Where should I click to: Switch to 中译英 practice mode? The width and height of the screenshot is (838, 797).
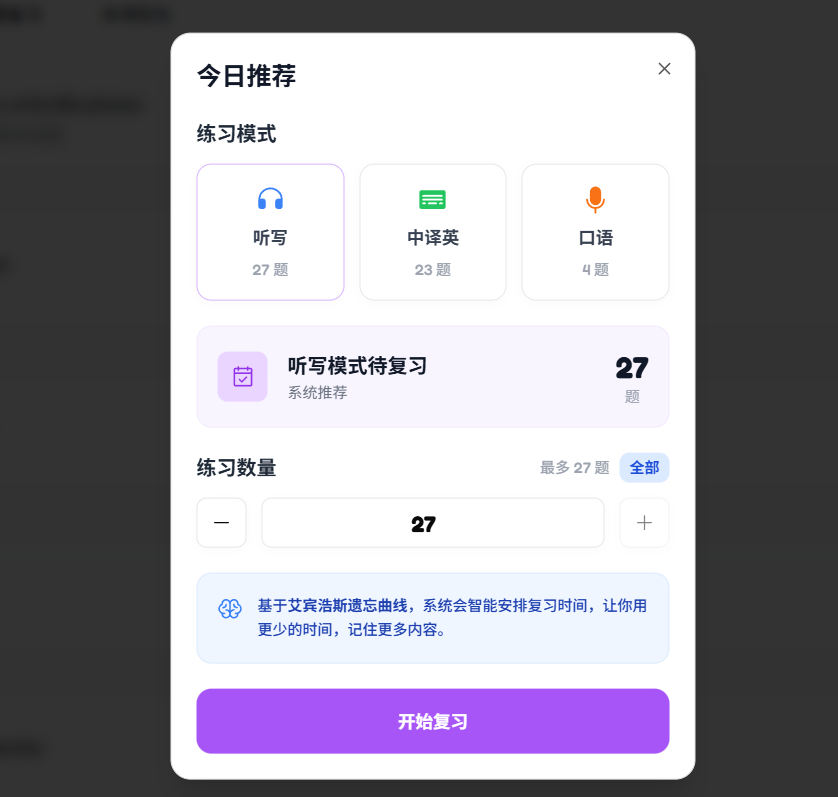click(433, 232)
